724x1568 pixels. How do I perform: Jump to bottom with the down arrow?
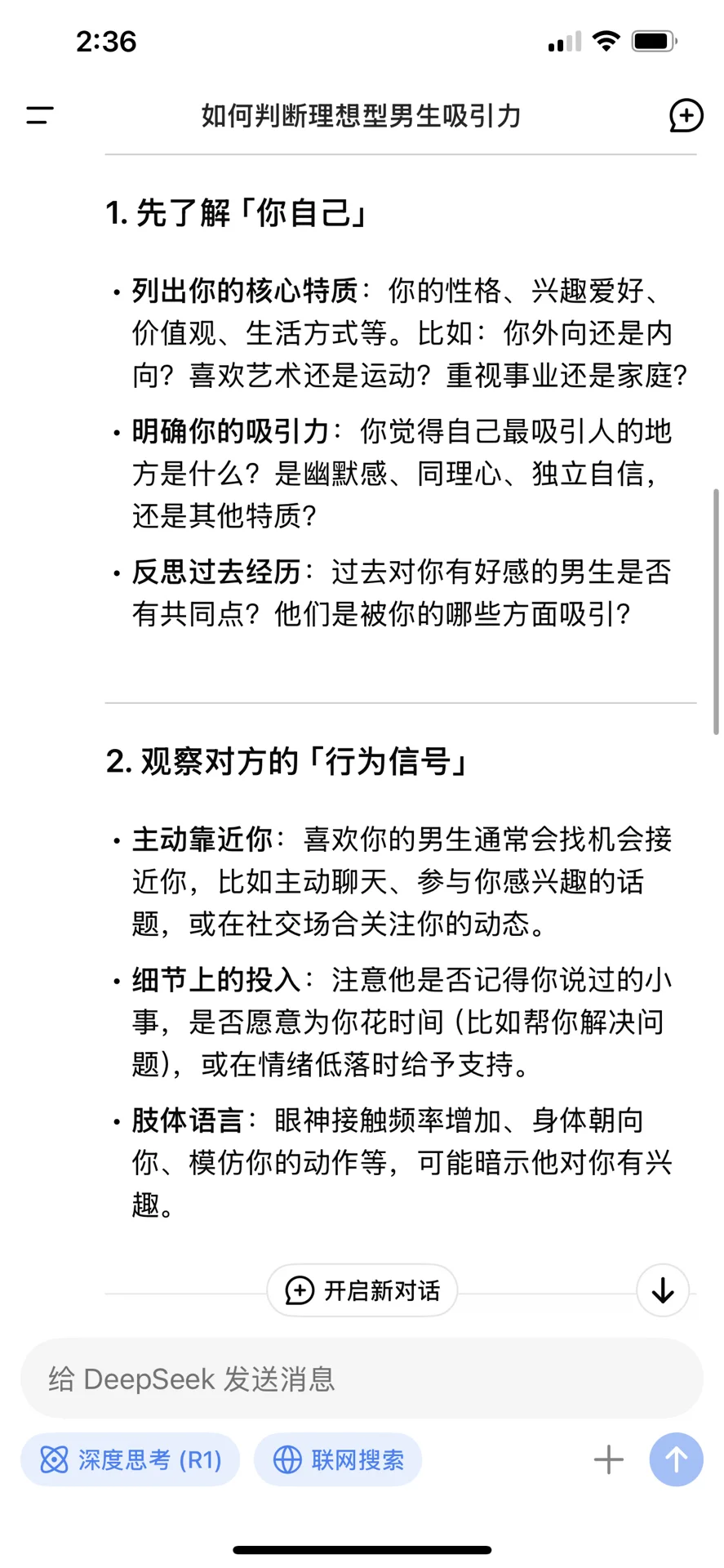(x=663, y=1290)
